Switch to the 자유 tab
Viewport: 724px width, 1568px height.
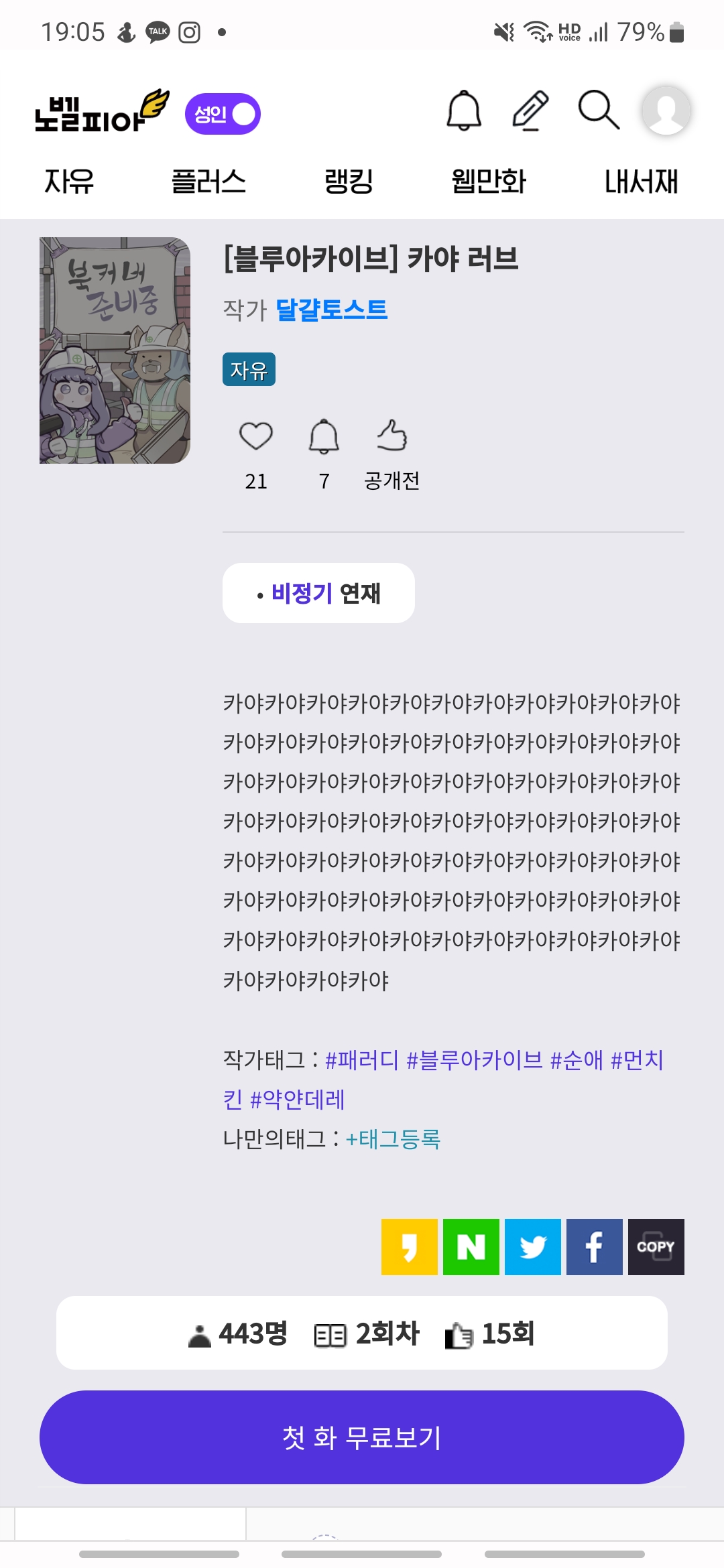69,182
